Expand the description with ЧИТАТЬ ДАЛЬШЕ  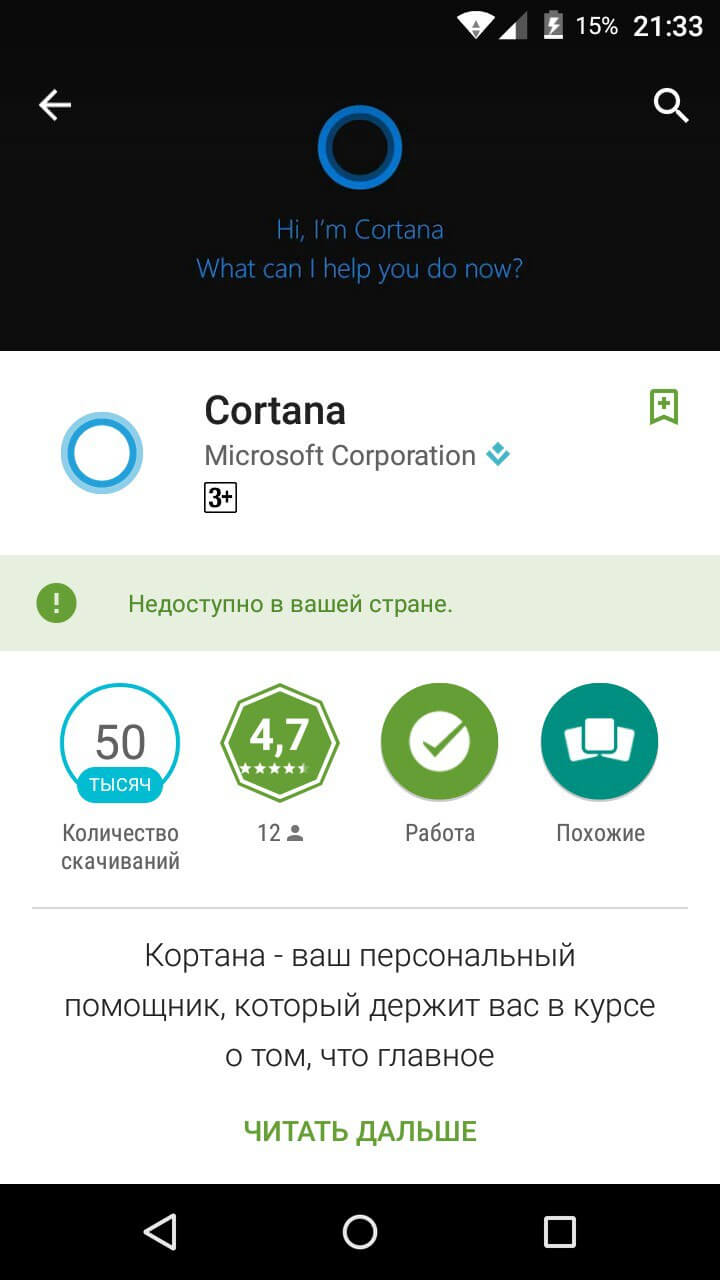[359, 1130]
